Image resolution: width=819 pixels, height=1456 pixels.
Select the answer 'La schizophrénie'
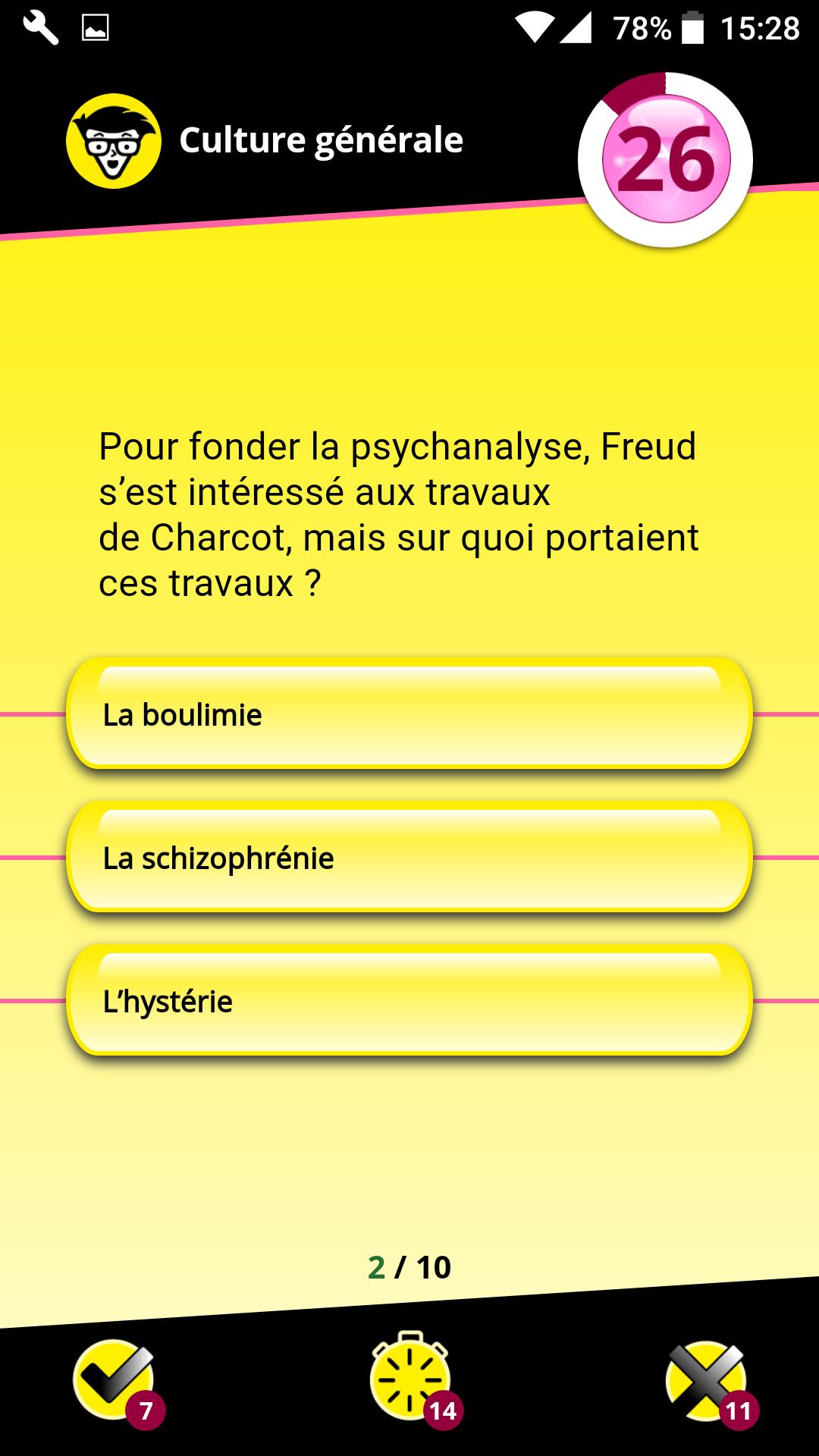click(x=409, y=858)
